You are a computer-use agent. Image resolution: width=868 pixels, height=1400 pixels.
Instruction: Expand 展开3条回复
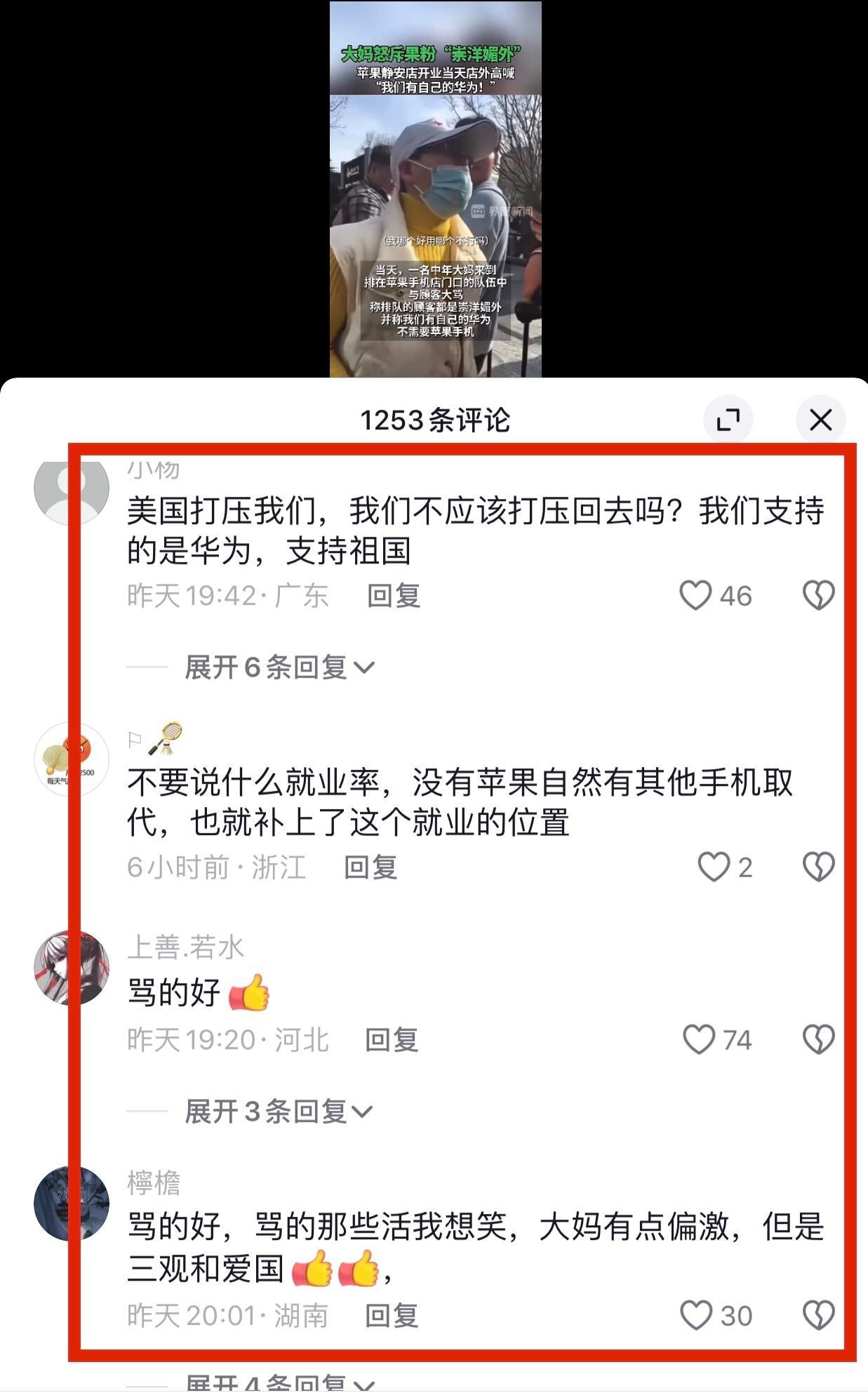click(278, 1111)
